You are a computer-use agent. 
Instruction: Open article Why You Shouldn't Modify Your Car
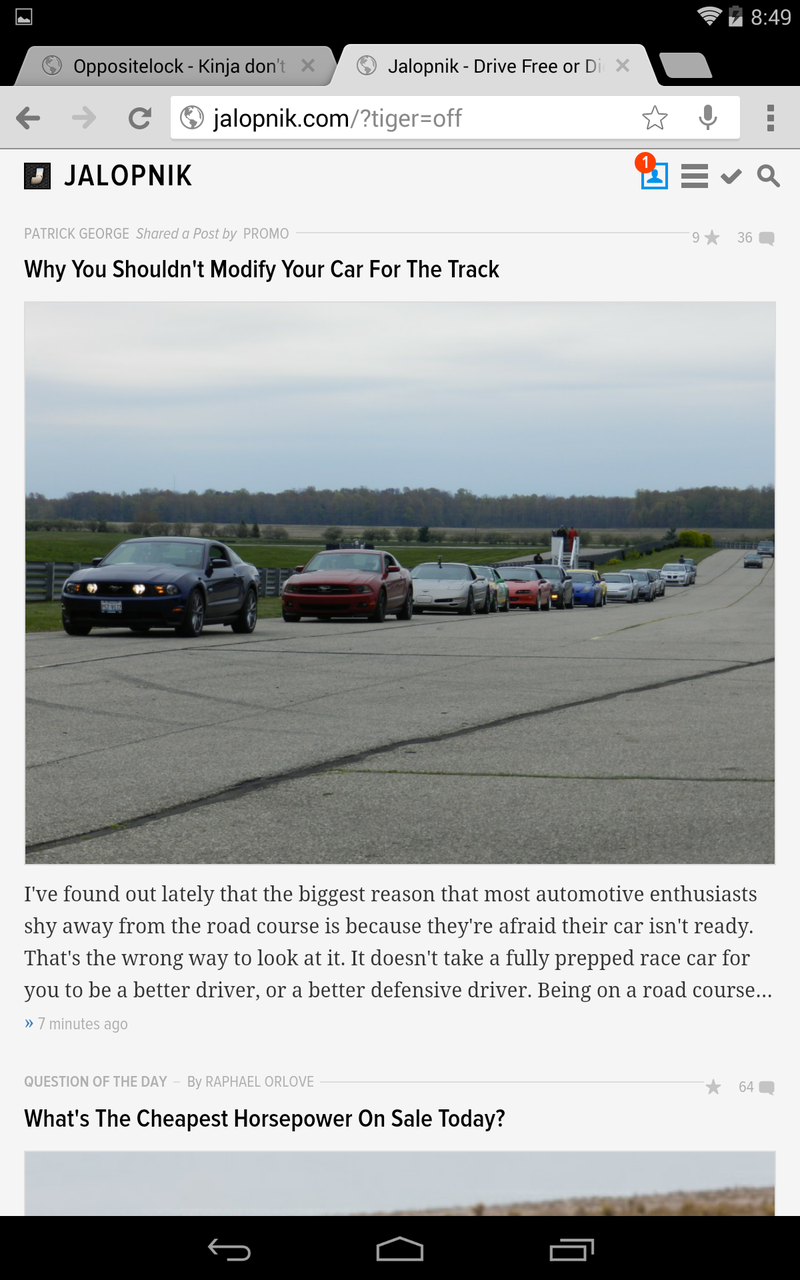(x=262, y=269)
